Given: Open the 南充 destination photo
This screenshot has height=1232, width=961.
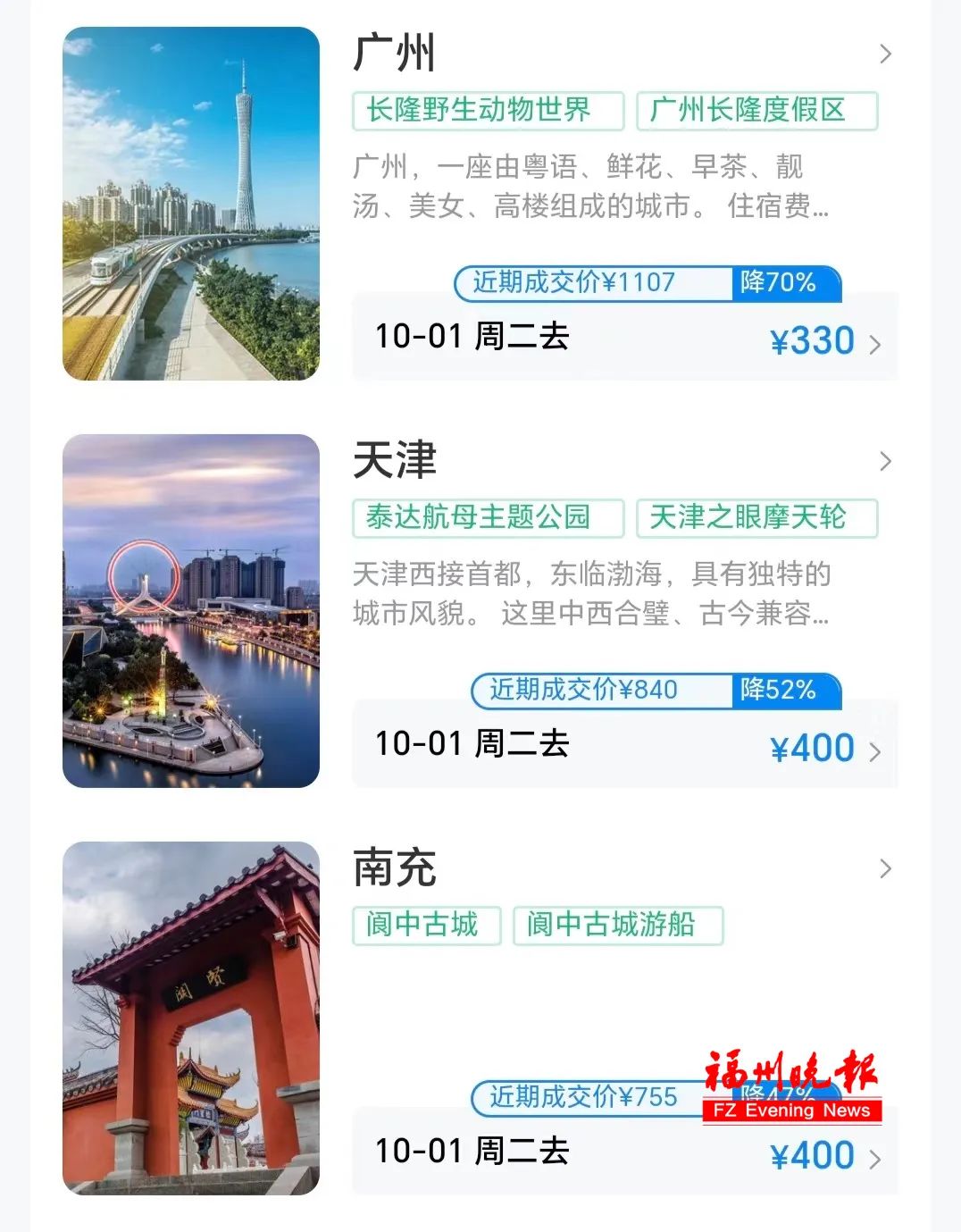Looking at the screenshot, I should [190, 1018].
